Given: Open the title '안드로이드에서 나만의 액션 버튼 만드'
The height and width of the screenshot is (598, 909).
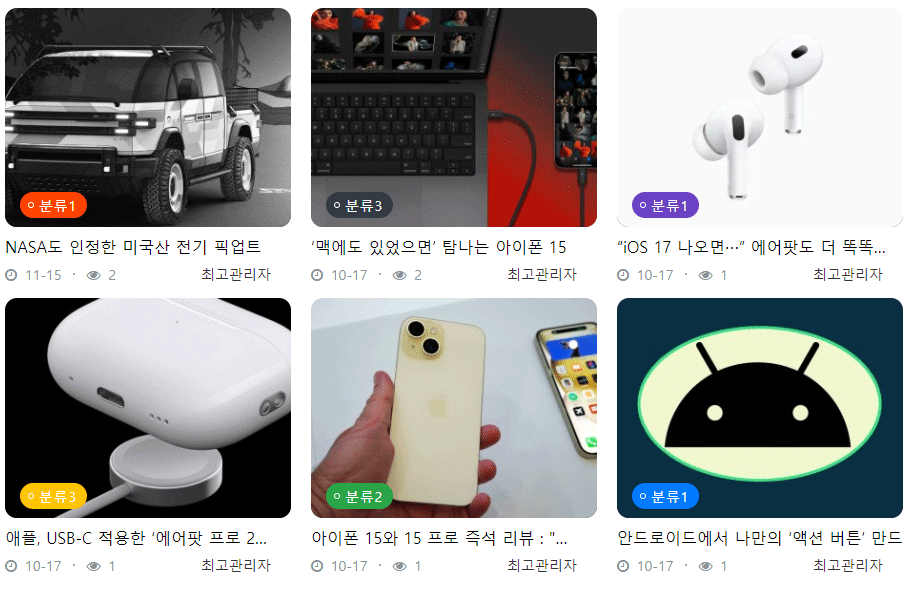Looking at the screenshot, I should tap(759, 538).
